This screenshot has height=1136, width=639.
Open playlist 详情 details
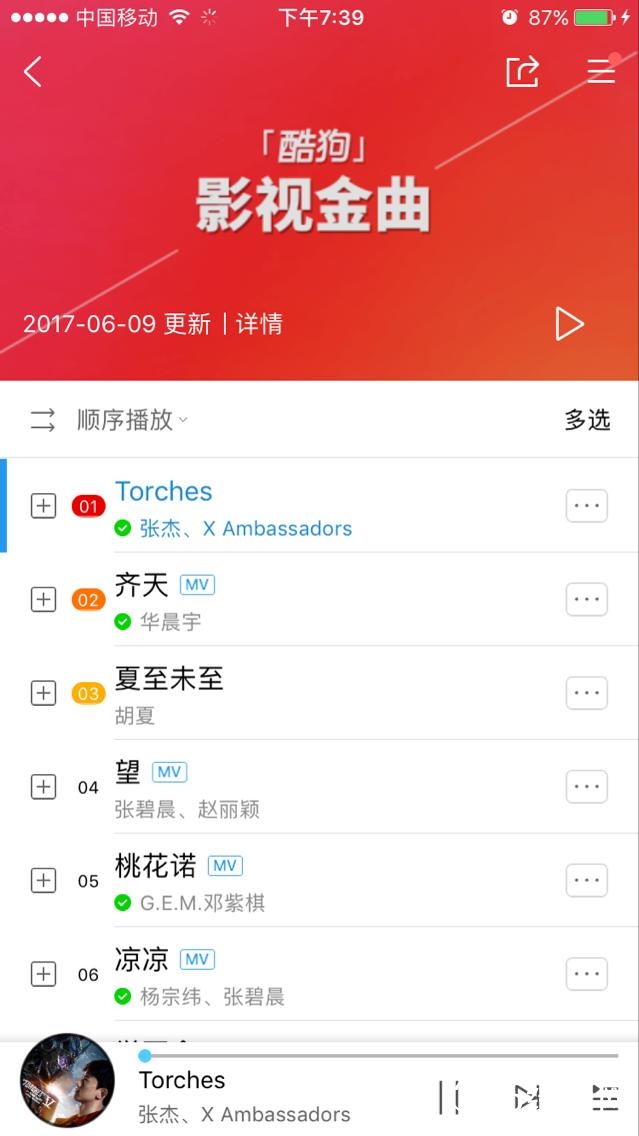(260, 324)
